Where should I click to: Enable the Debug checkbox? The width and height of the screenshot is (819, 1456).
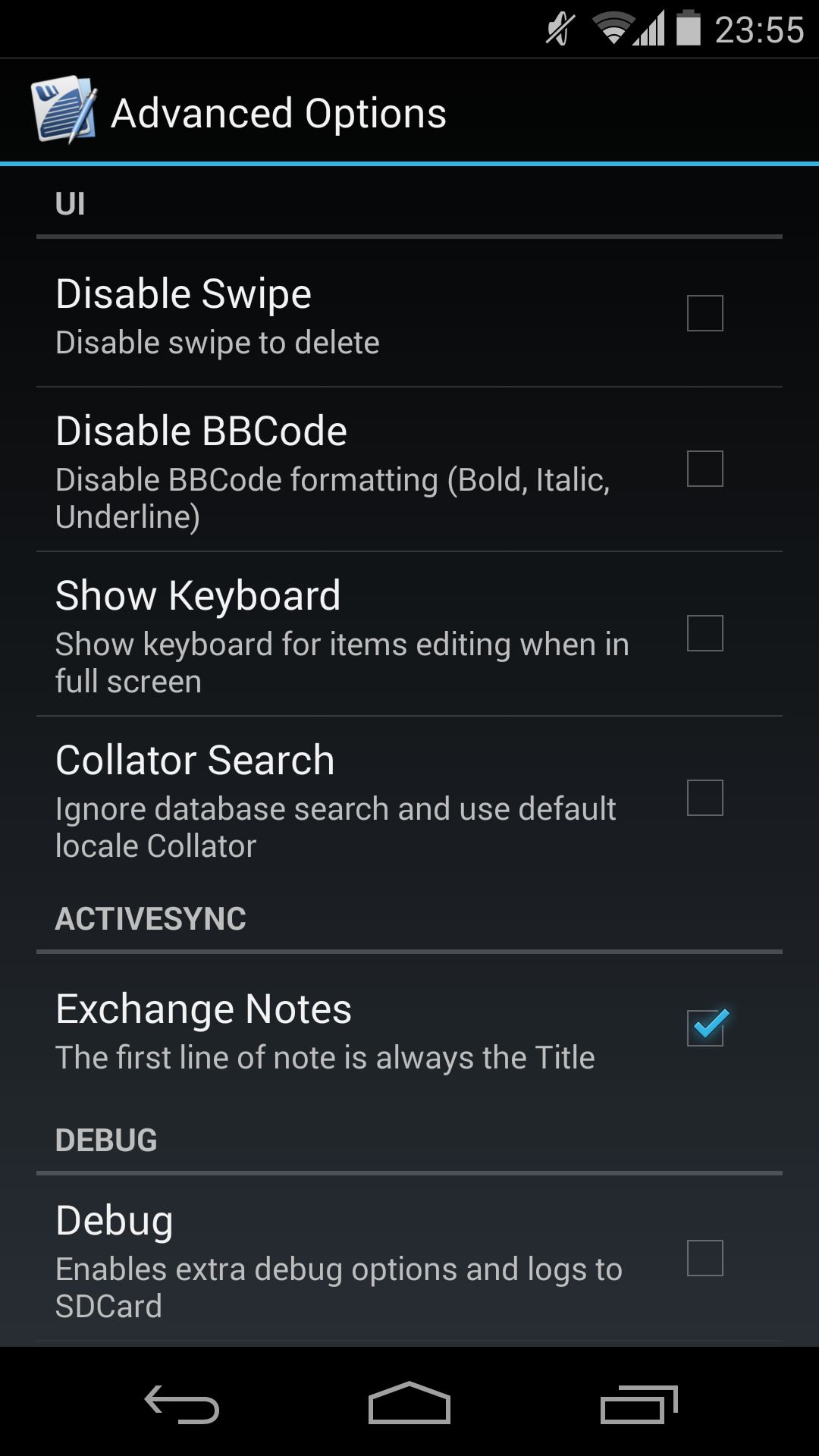[x=704, y=1258]
